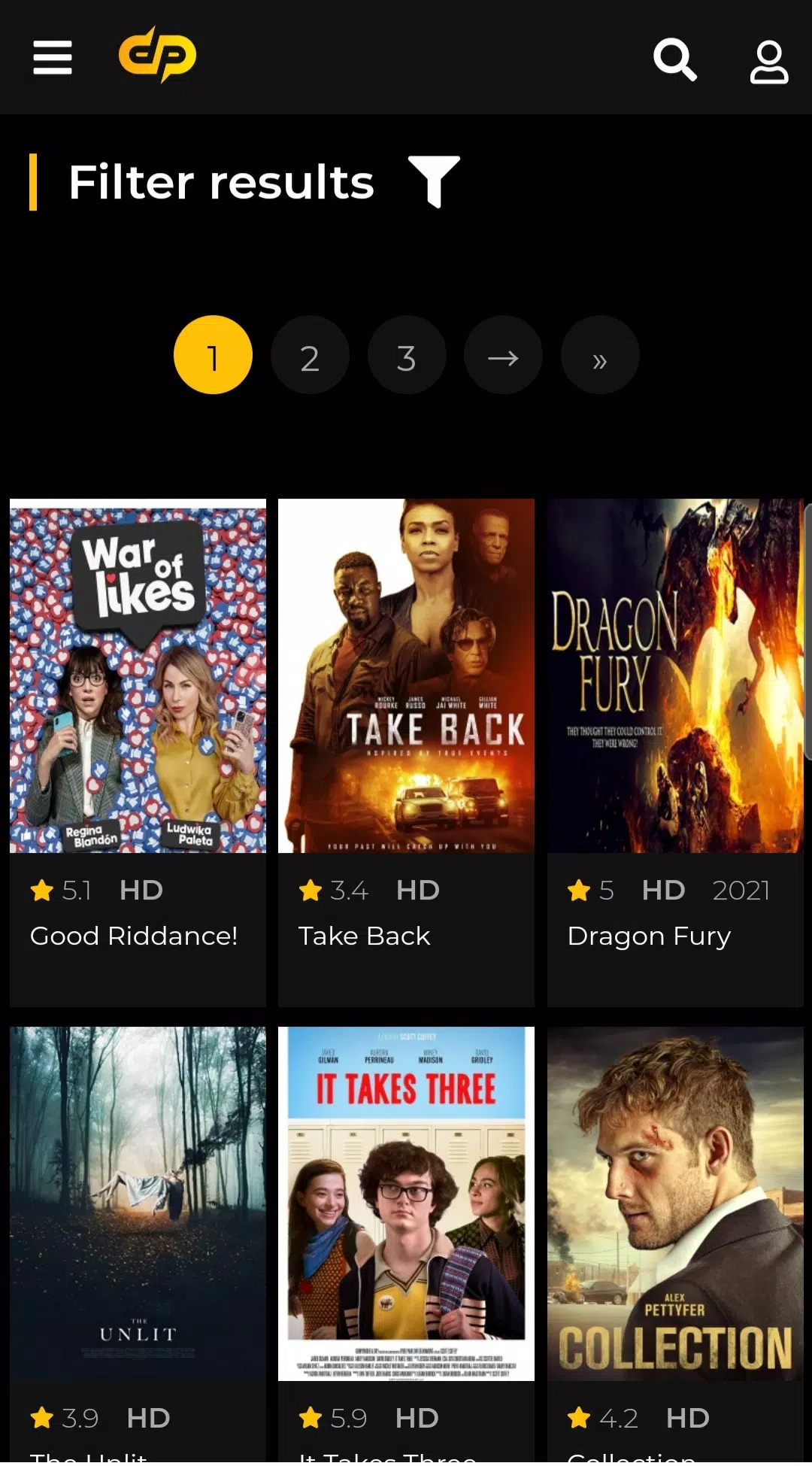
Task: Open the Good Riddance! movie card
Action: (138, 753)
